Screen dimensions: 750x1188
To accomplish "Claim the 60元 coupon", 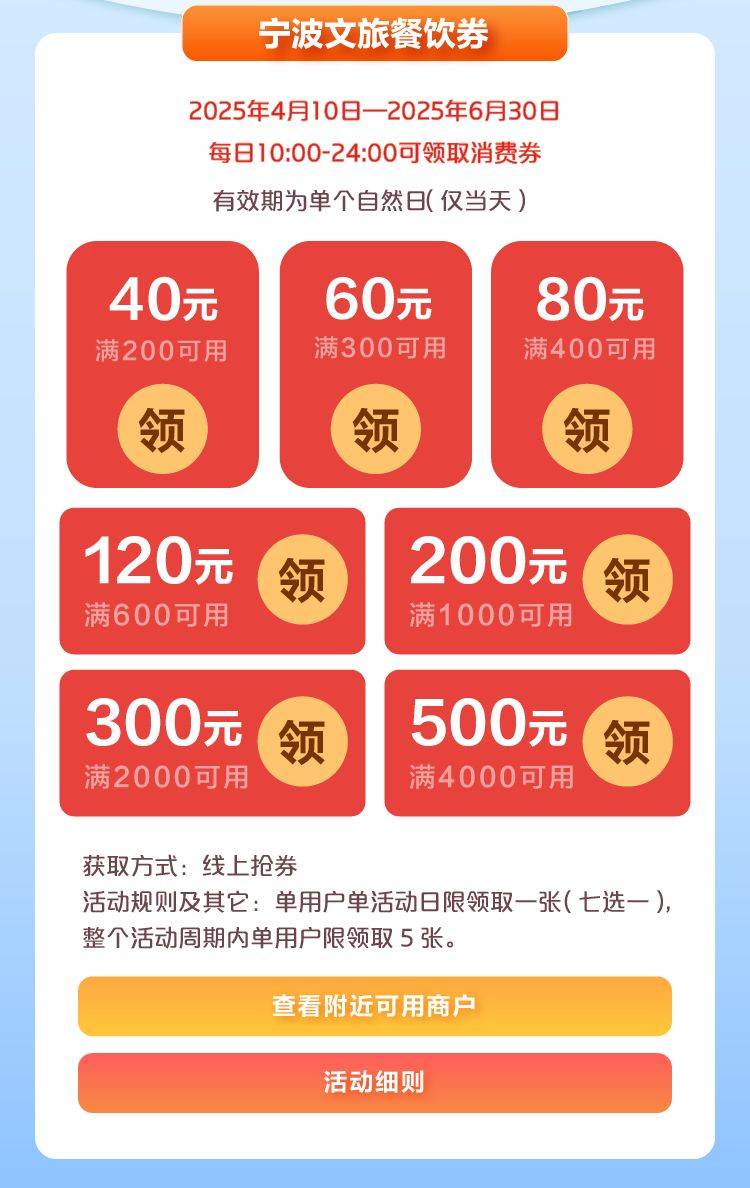I will (375, 429).
